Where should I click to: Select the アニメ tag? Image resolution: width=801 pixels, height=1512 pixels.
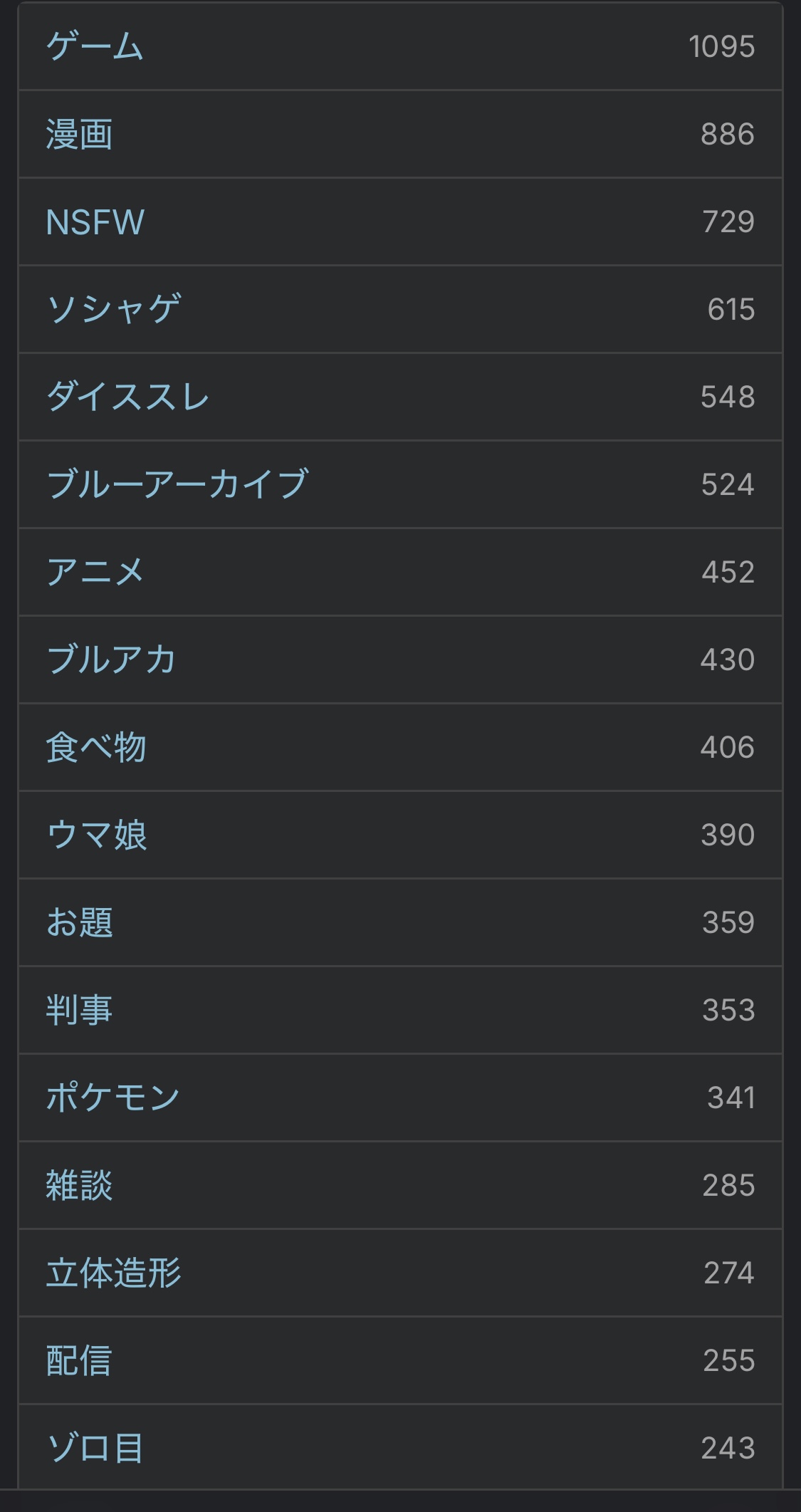click(x=95, y=573)
